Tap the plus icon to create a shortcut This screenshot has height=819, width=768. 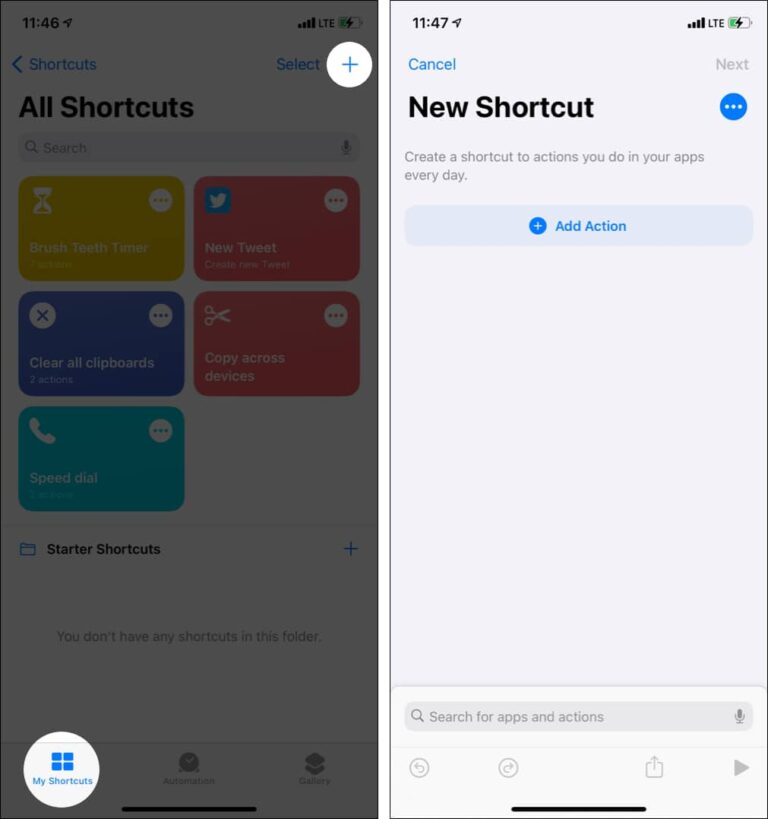(x=350, y=64)
